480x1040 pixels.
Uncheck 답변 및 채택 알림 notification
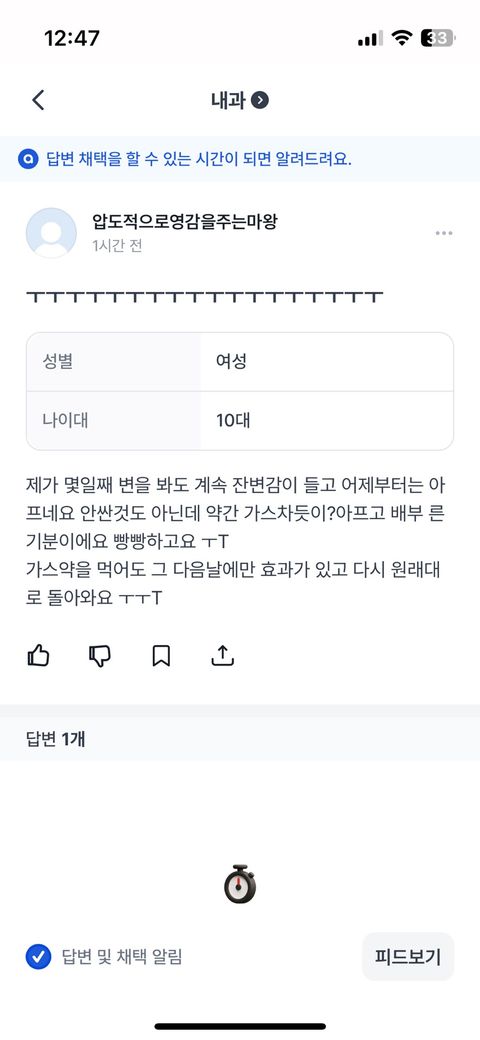[x=38, y=956]
